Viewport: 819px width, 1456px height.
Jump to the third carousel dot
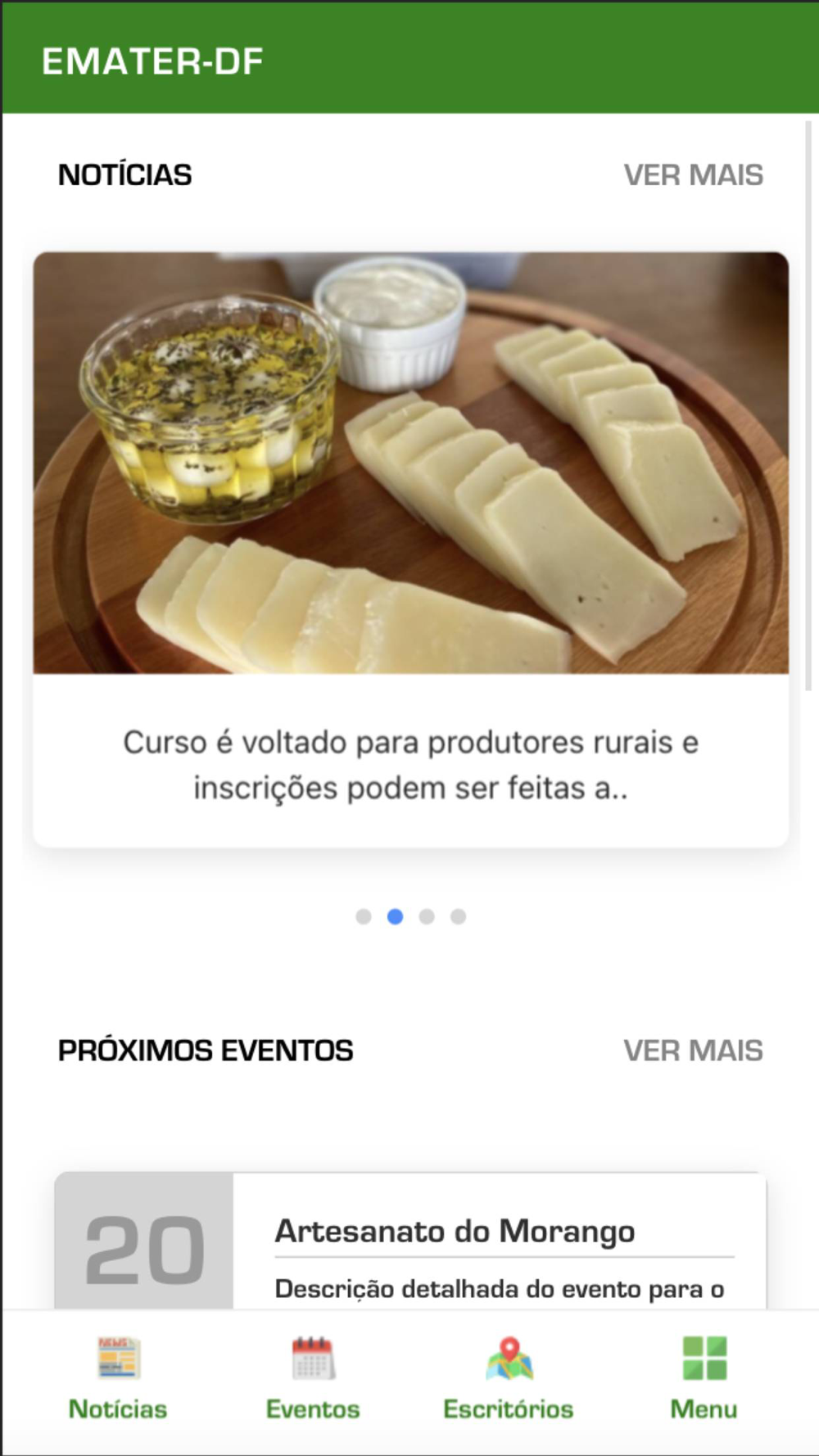click(427, 916)
